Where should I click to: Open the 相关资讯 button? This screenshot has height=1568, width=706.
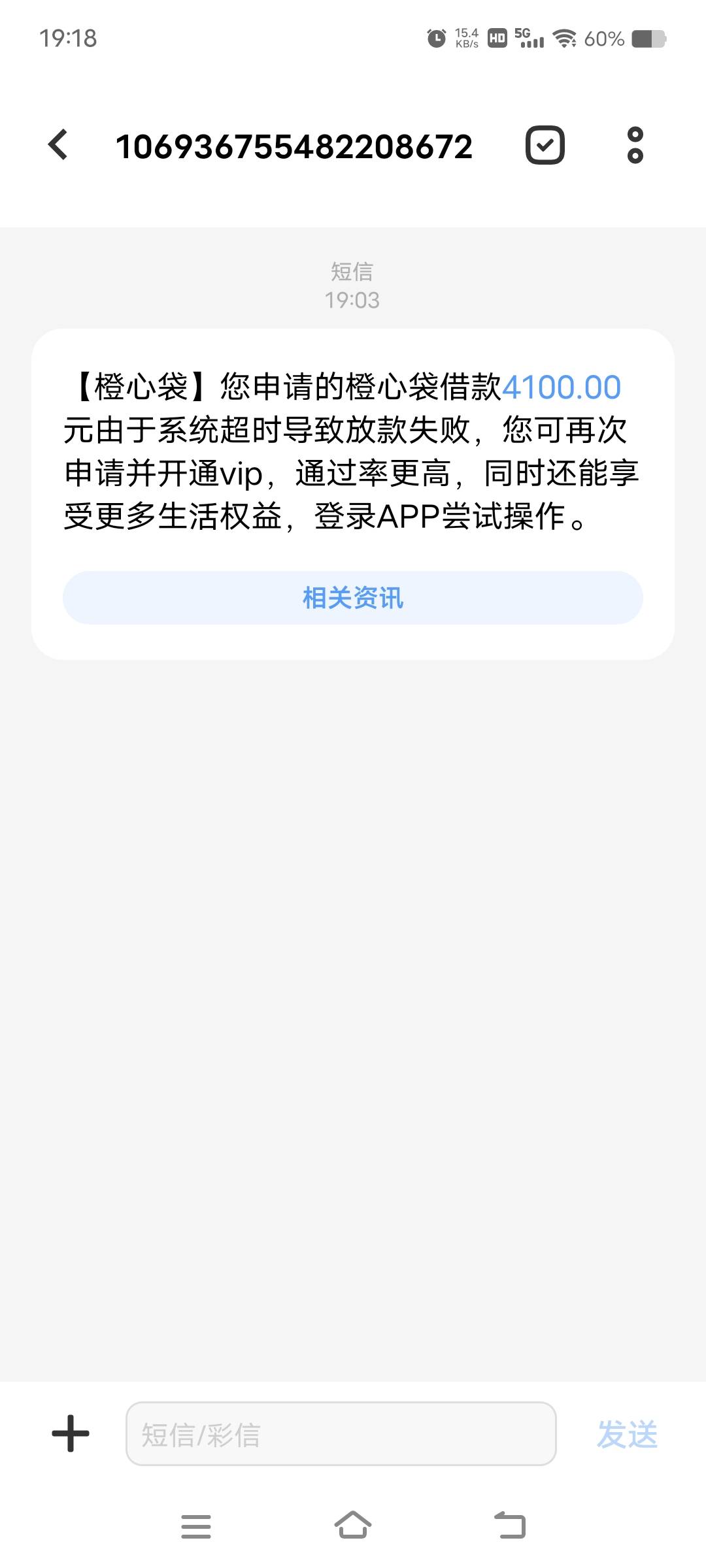point(353,598)
